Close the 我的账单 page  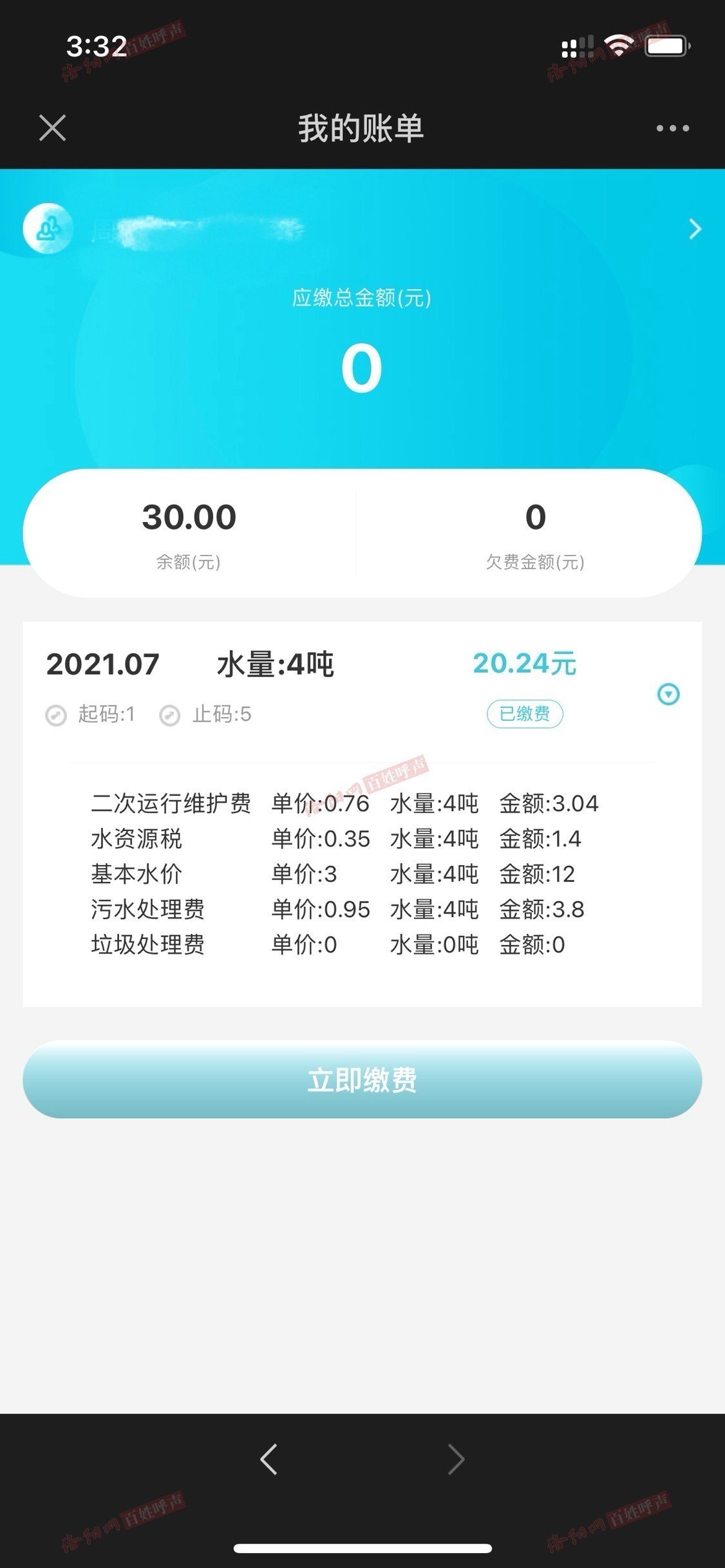click(53, 127)
